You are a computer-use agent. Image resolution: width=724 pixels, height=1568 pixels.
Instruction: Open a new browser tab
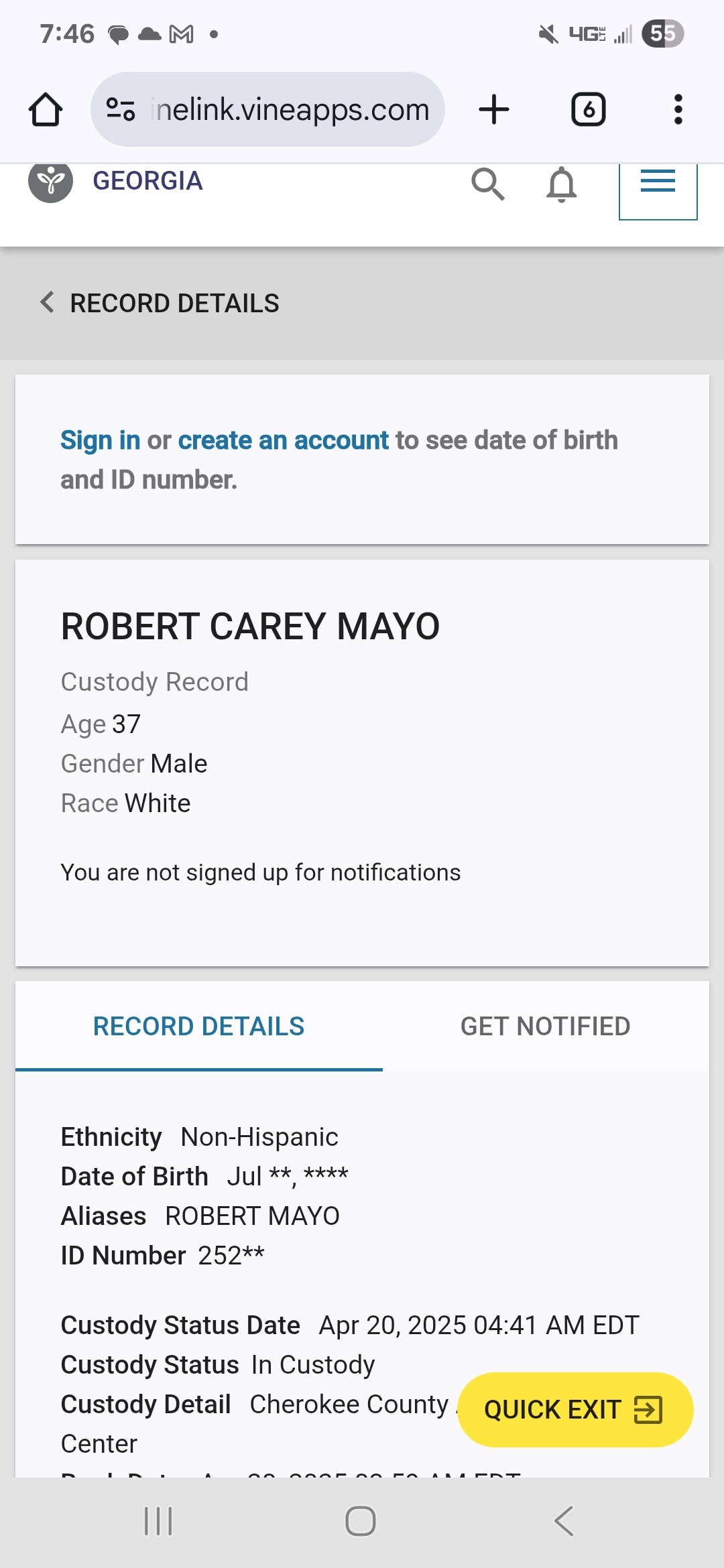pos(494,109)
